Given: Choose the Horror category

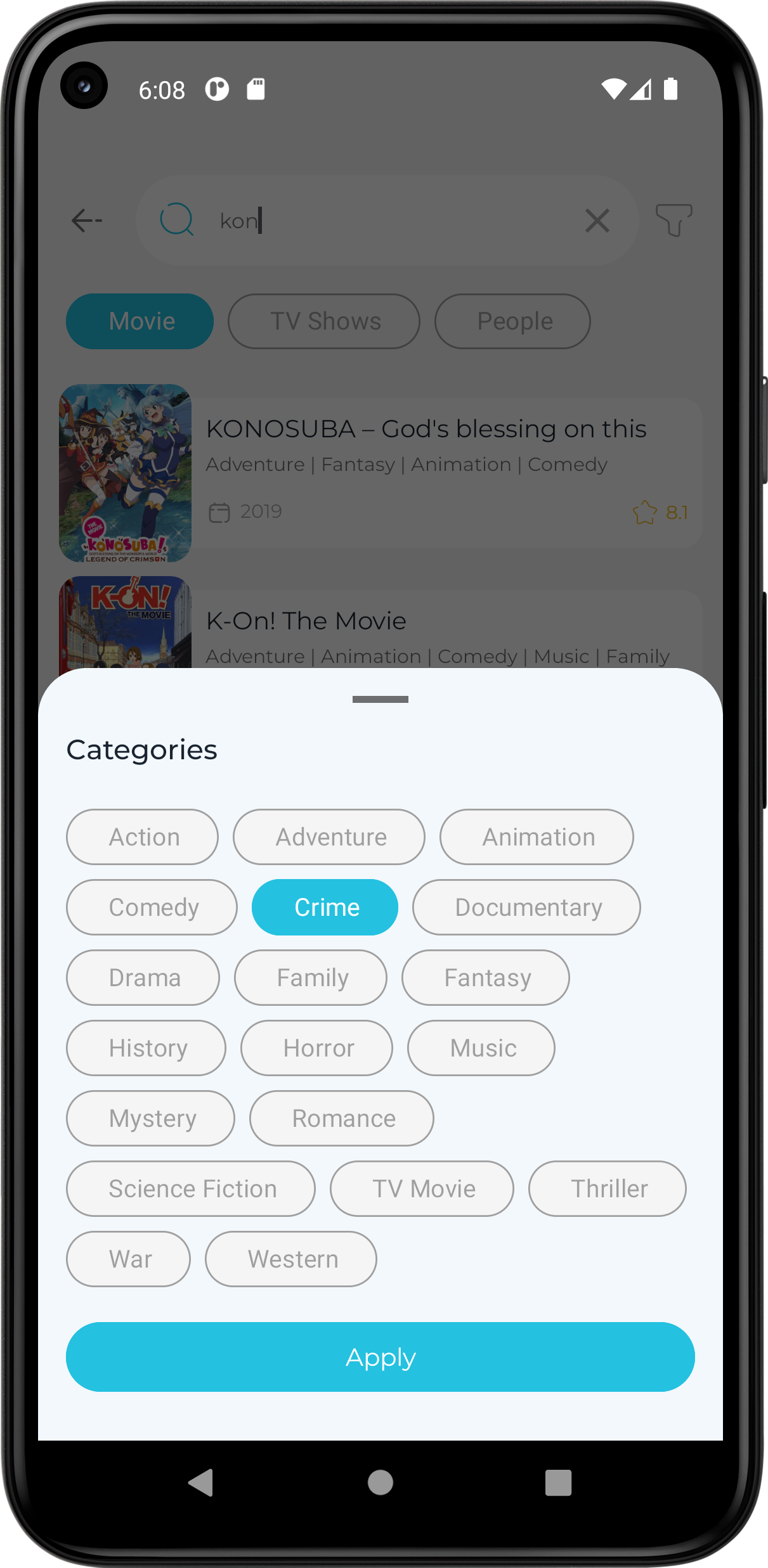Looking at the screenshot, I should (x=316, y=1048).
